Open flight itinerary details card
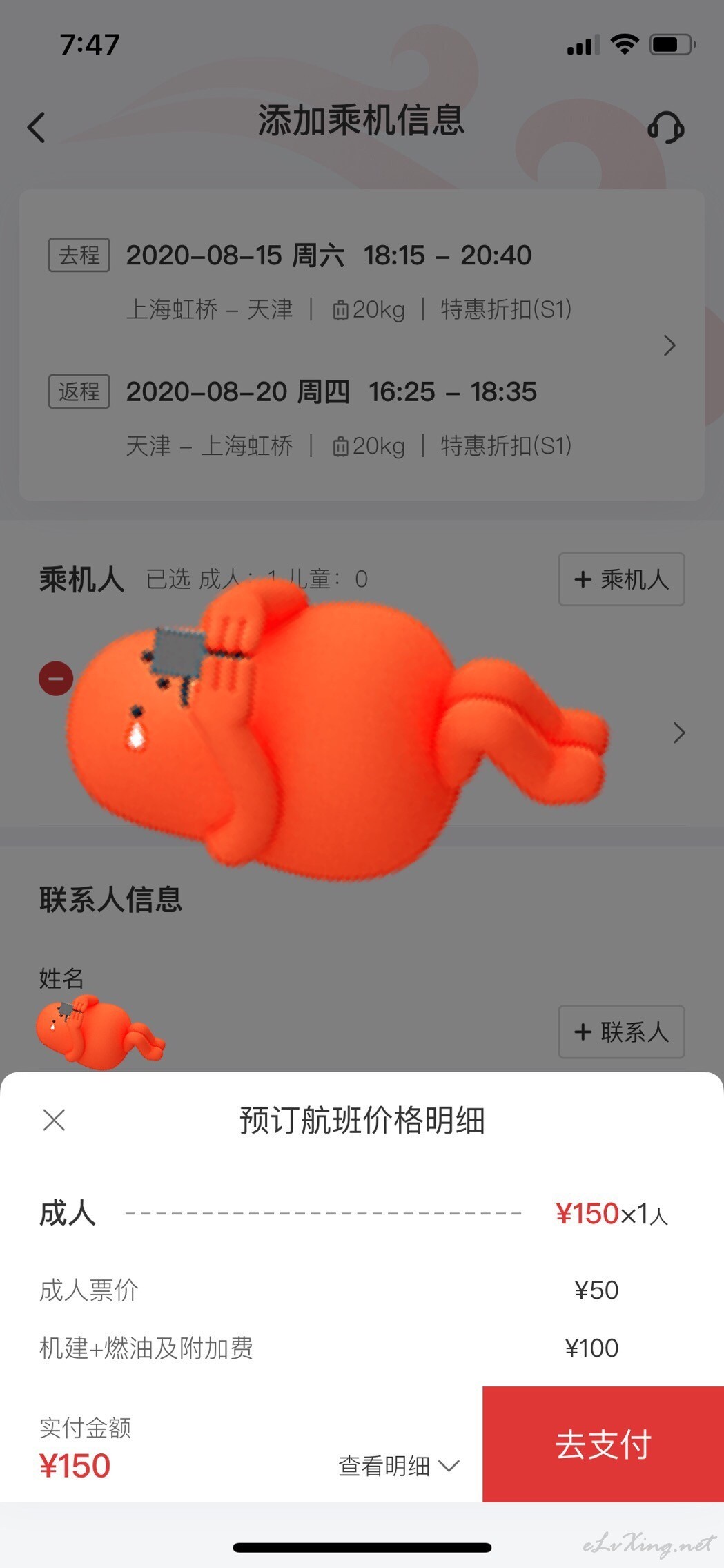 [362, 345]
